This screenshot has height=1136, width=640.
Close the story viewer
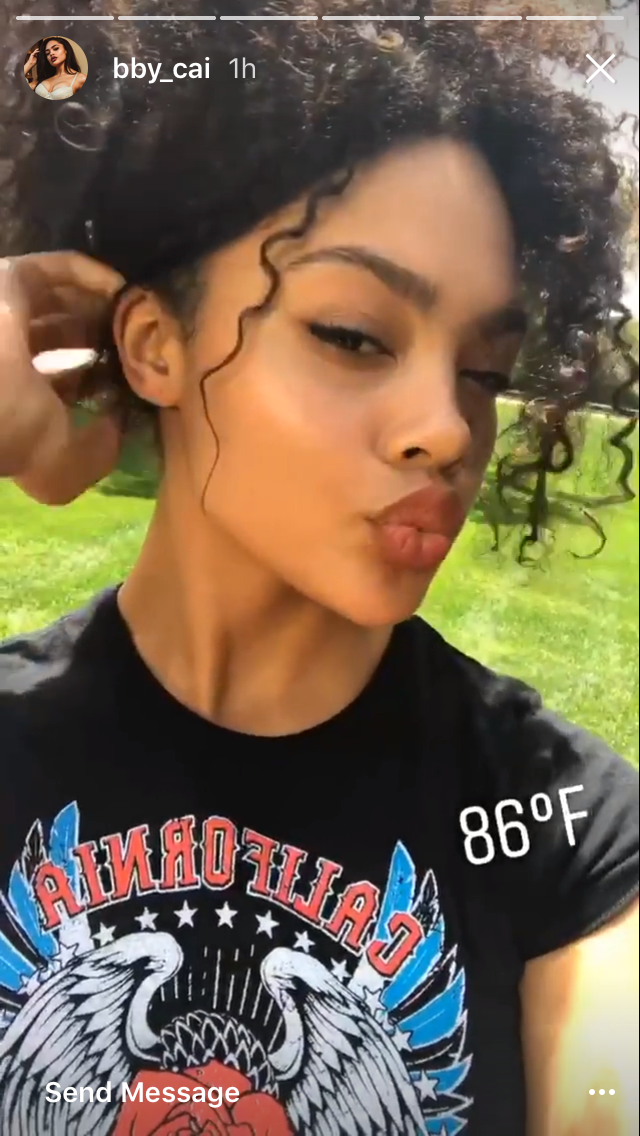[600, 69]
